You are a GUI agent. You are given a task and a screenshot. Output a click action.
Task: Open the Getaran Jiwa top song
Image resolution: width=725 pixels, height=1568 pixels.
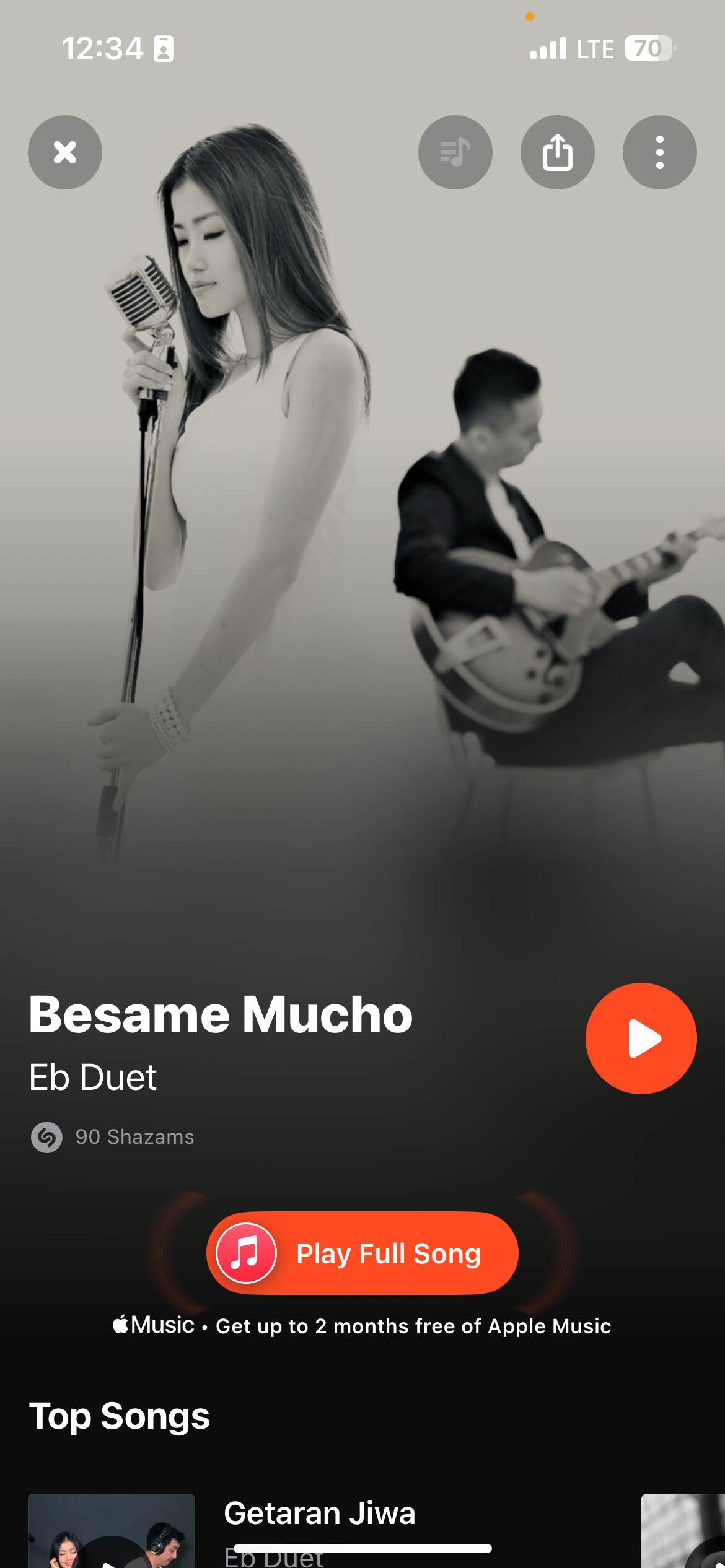click(319, 1514)
